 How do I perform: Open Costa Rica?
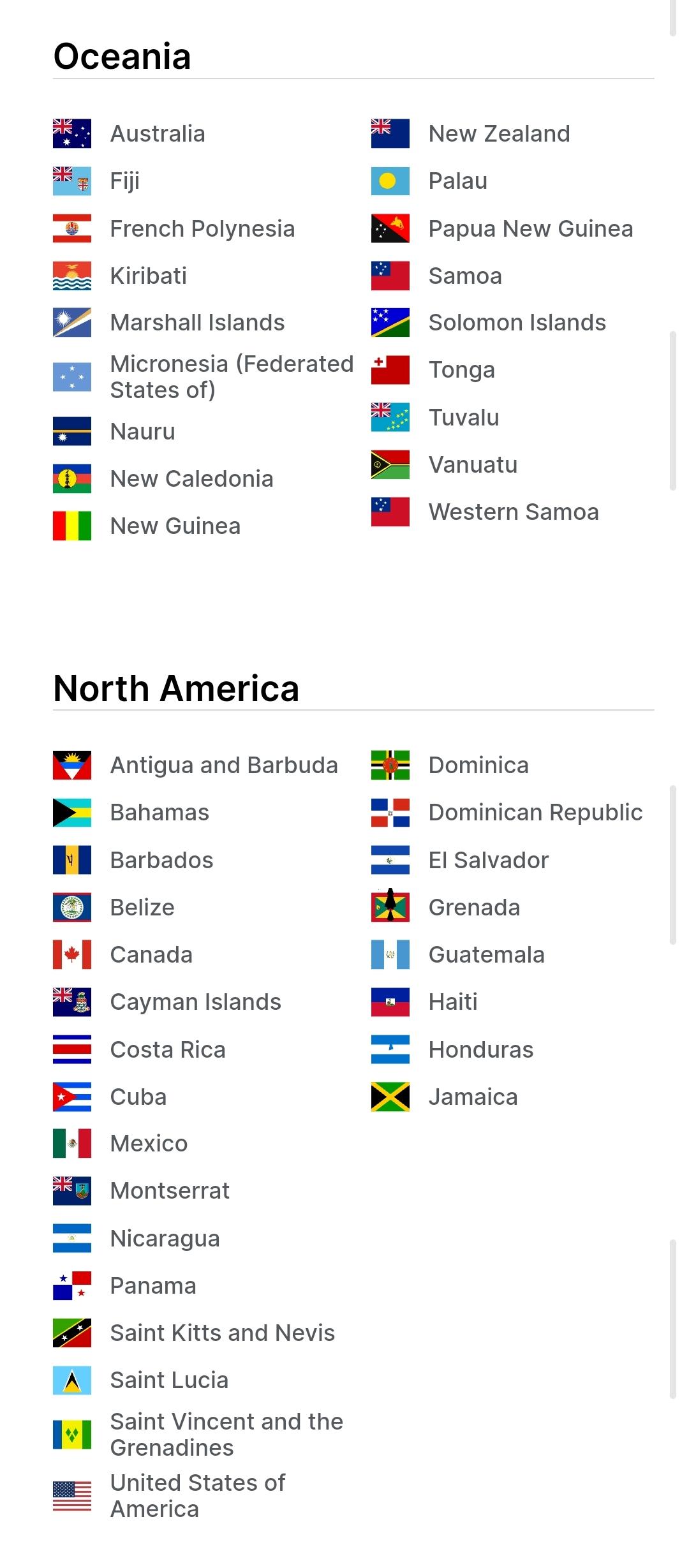tap(168, 1049)
